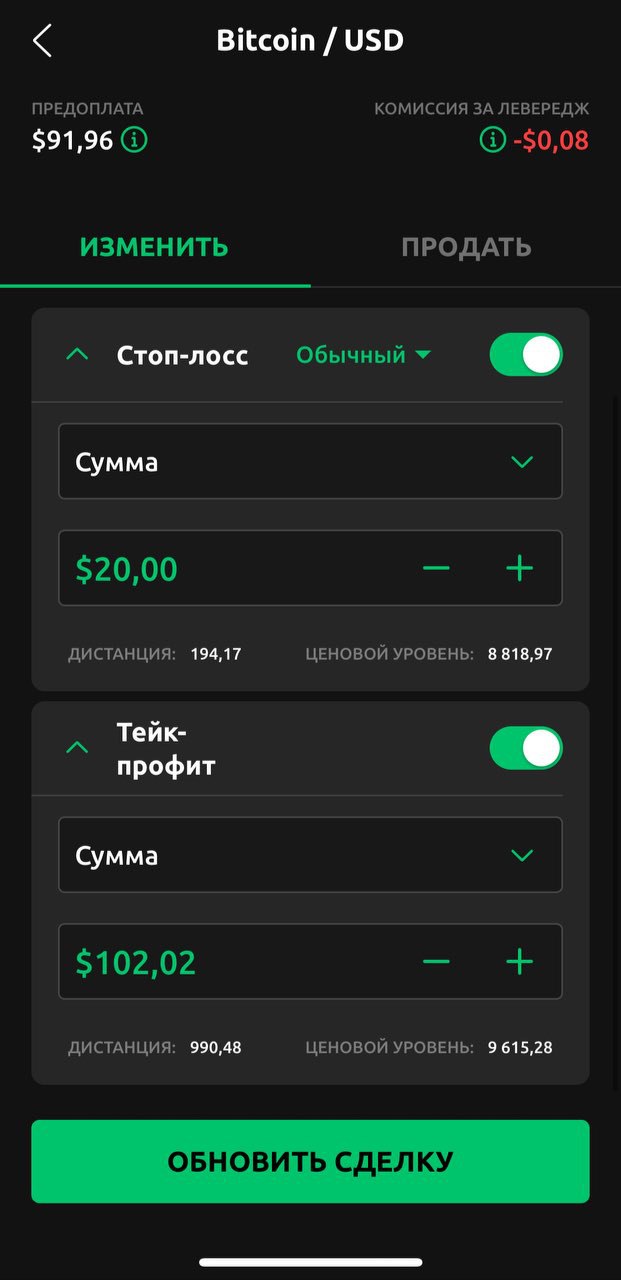The image size is (621, 1280).
Task: Collapse the Тейк-профит section
Action: click(x=77, y=748)
